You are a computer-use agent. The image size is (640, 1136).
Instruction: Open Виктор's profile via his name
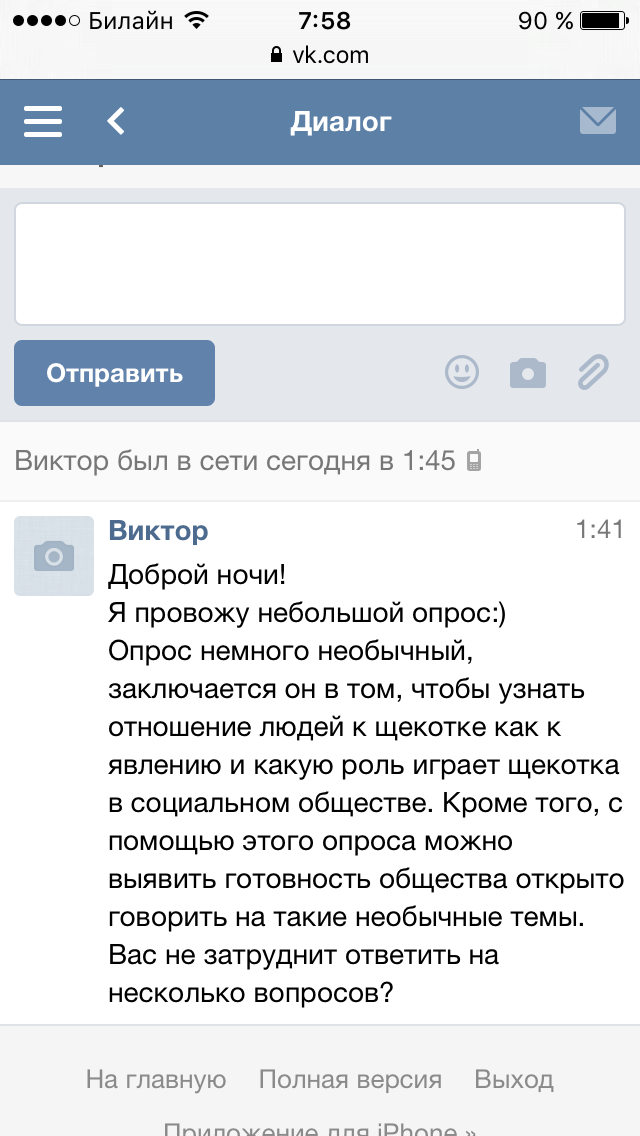[x=158, y=530]
